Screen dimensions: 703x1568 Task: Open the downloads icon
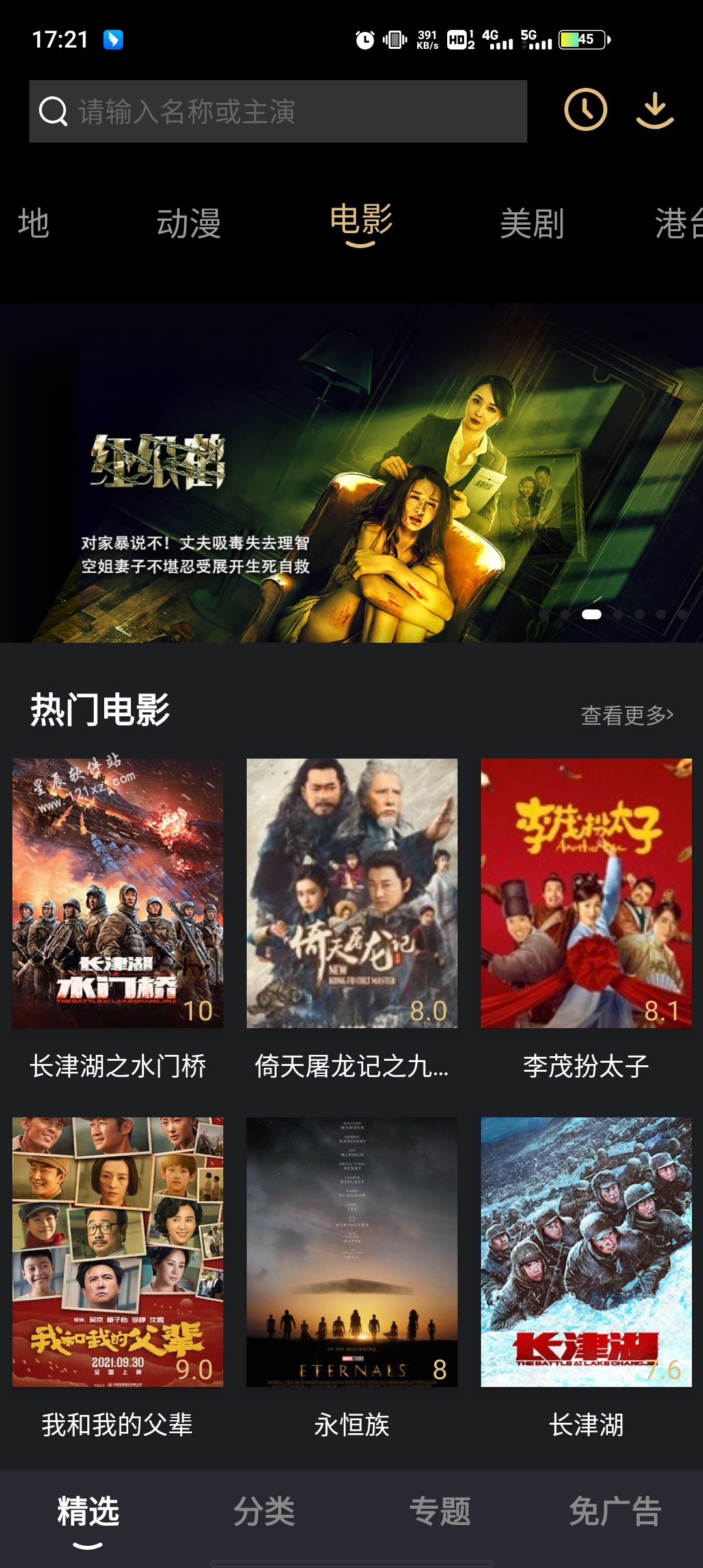click(654, 110)
